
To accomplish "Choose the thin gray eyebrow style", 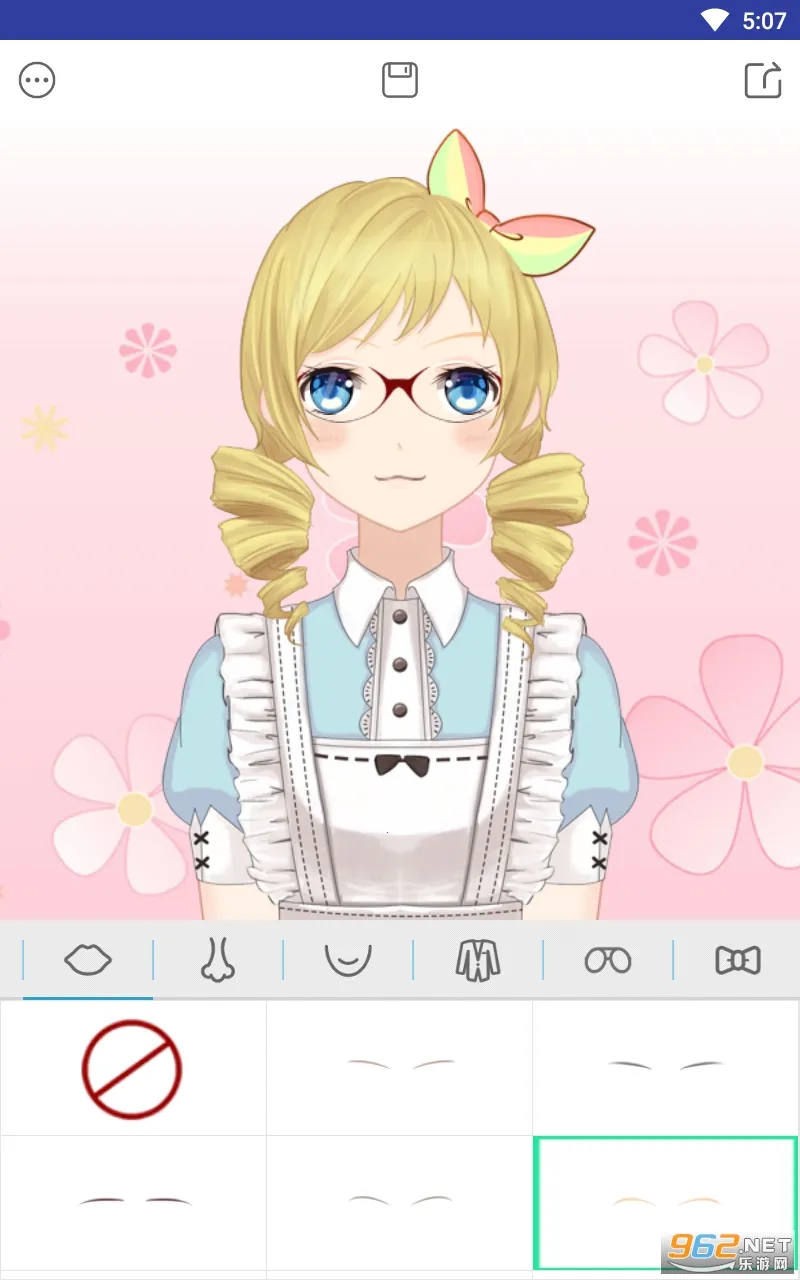I will (399, 1066).
